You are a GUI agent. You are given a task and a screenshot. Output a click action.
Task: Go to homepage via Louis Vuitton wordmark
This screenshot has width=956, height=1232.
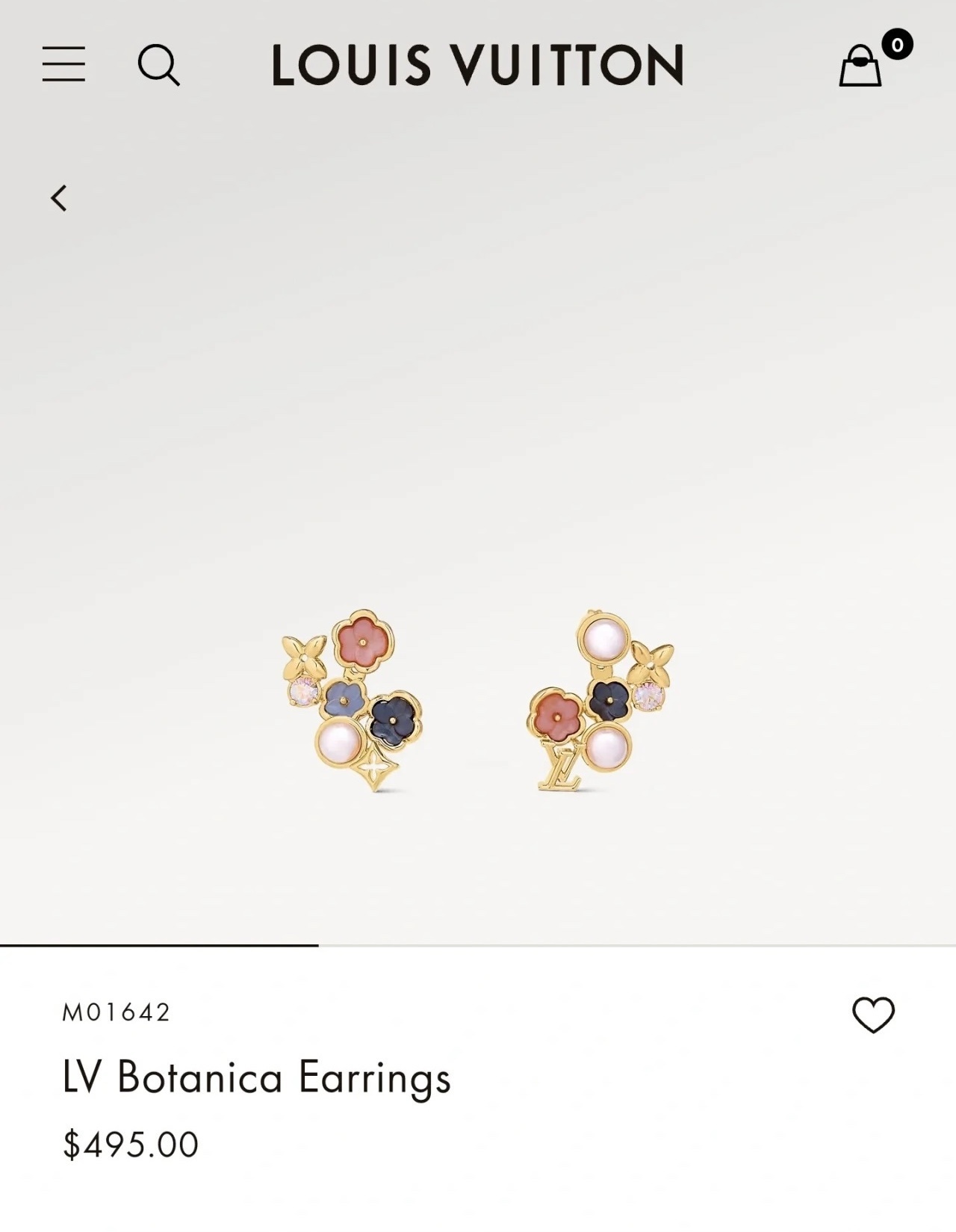pyautogui.click(x=477, y=64)
